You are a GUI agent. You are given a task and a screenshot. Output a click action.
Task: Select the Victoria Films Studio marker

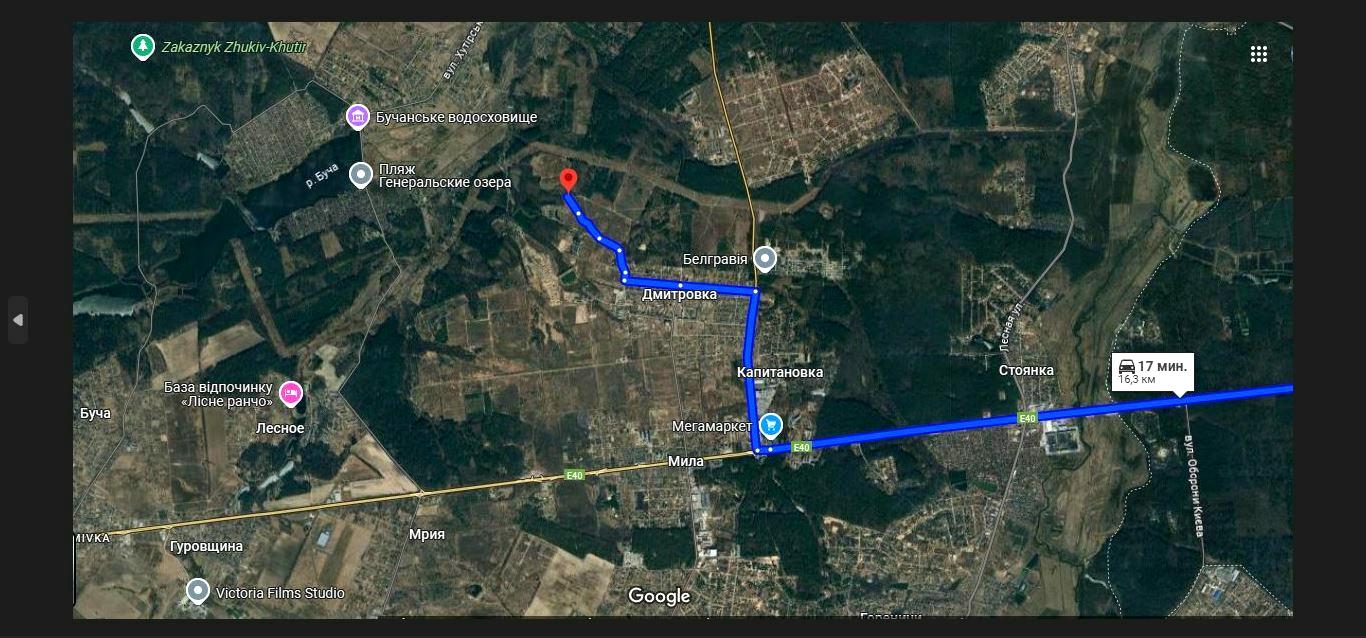click(x=198, y=592)
